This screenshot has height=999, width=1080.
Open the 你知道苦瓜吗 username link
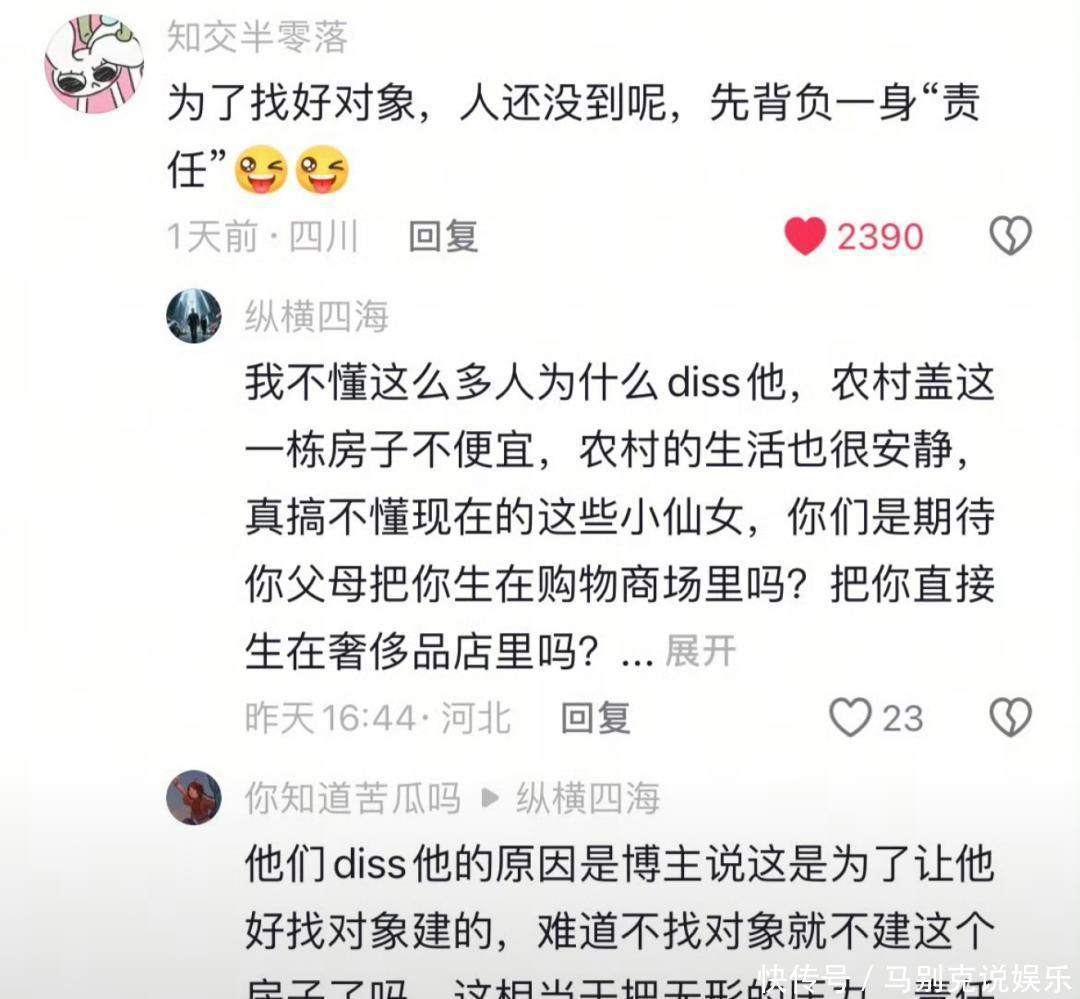coord(353,798)
